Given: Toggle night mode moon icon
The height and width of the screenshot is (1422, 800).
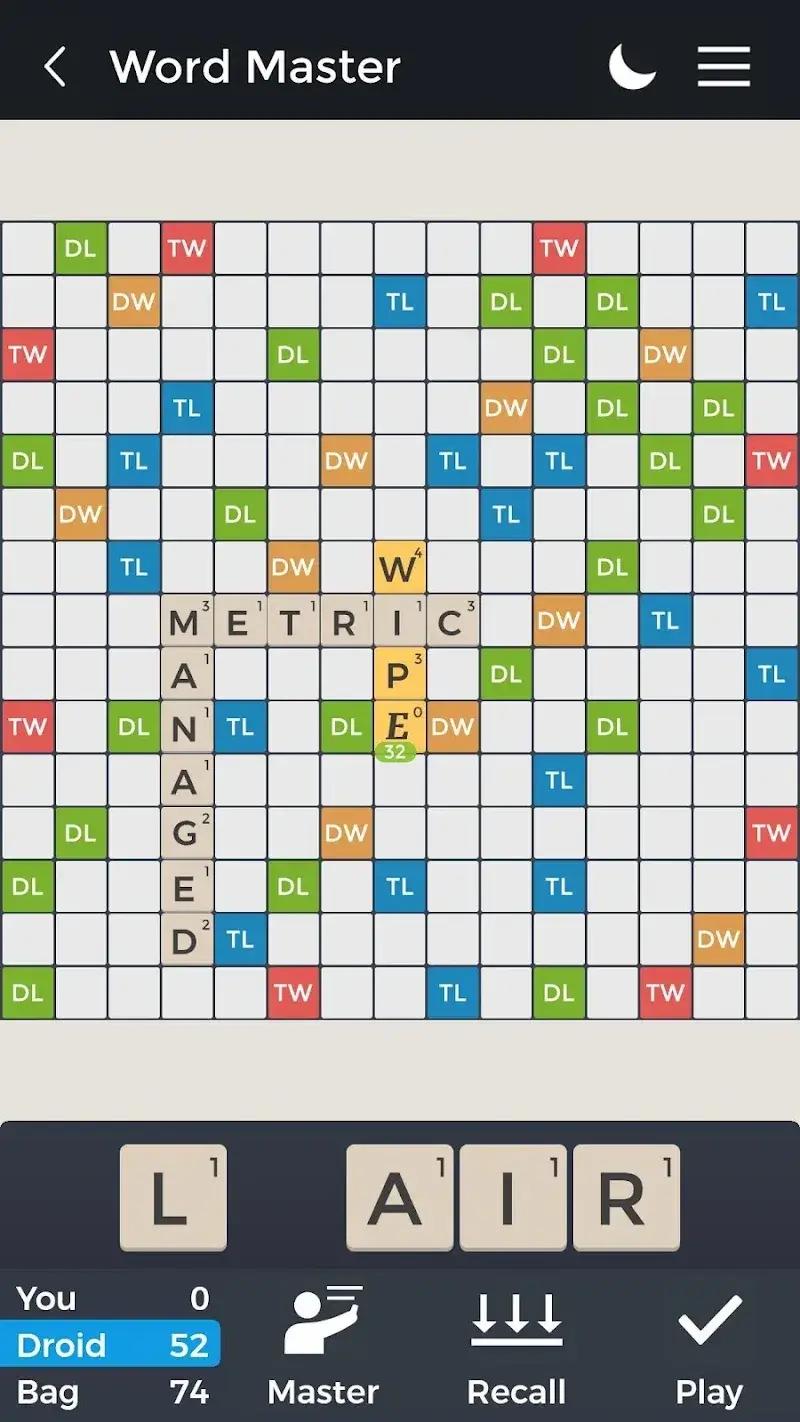Looking at the screenshot, I should (632, 66).
